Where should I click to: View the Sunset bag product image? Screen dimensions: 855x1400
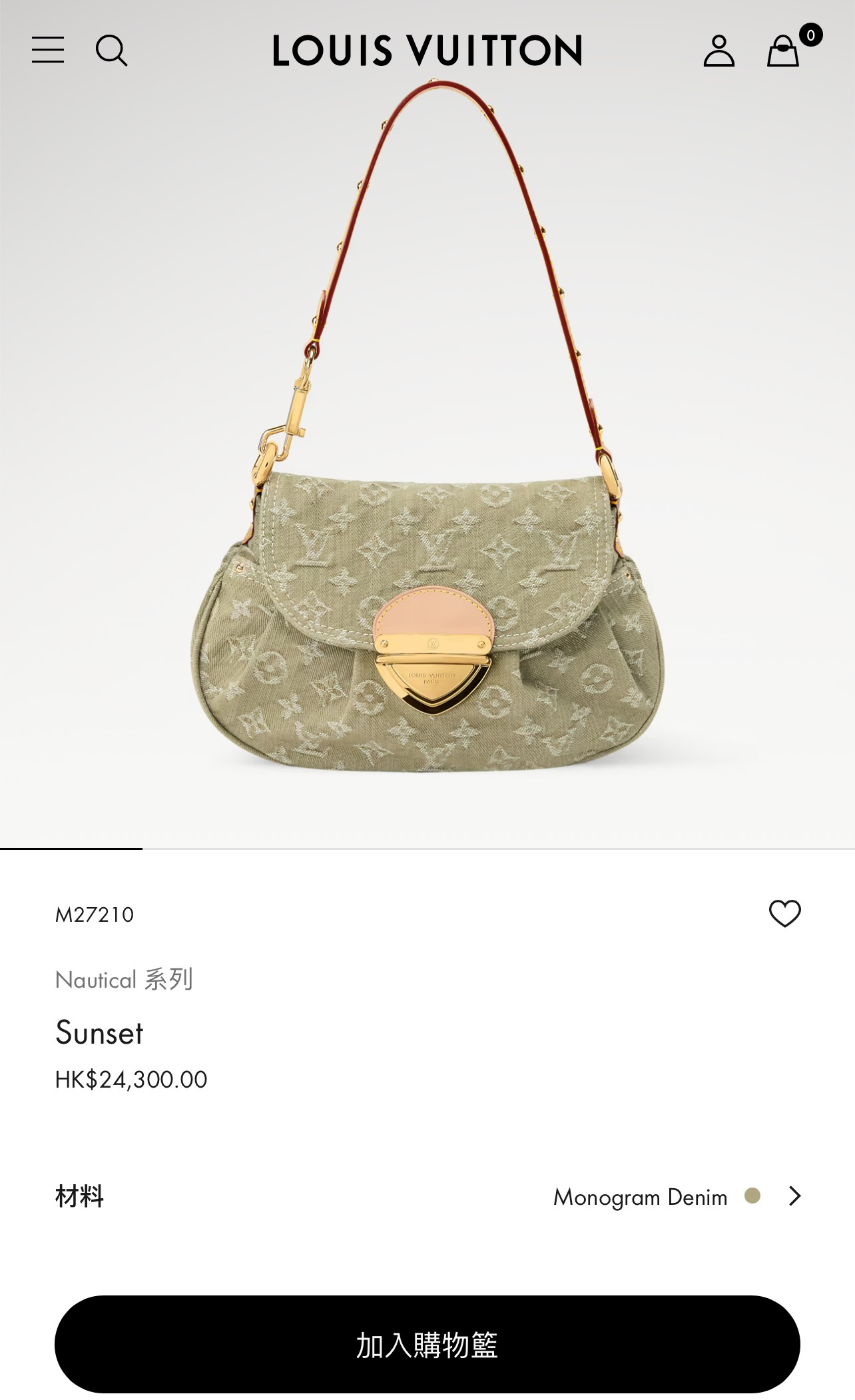pos(427,426)
